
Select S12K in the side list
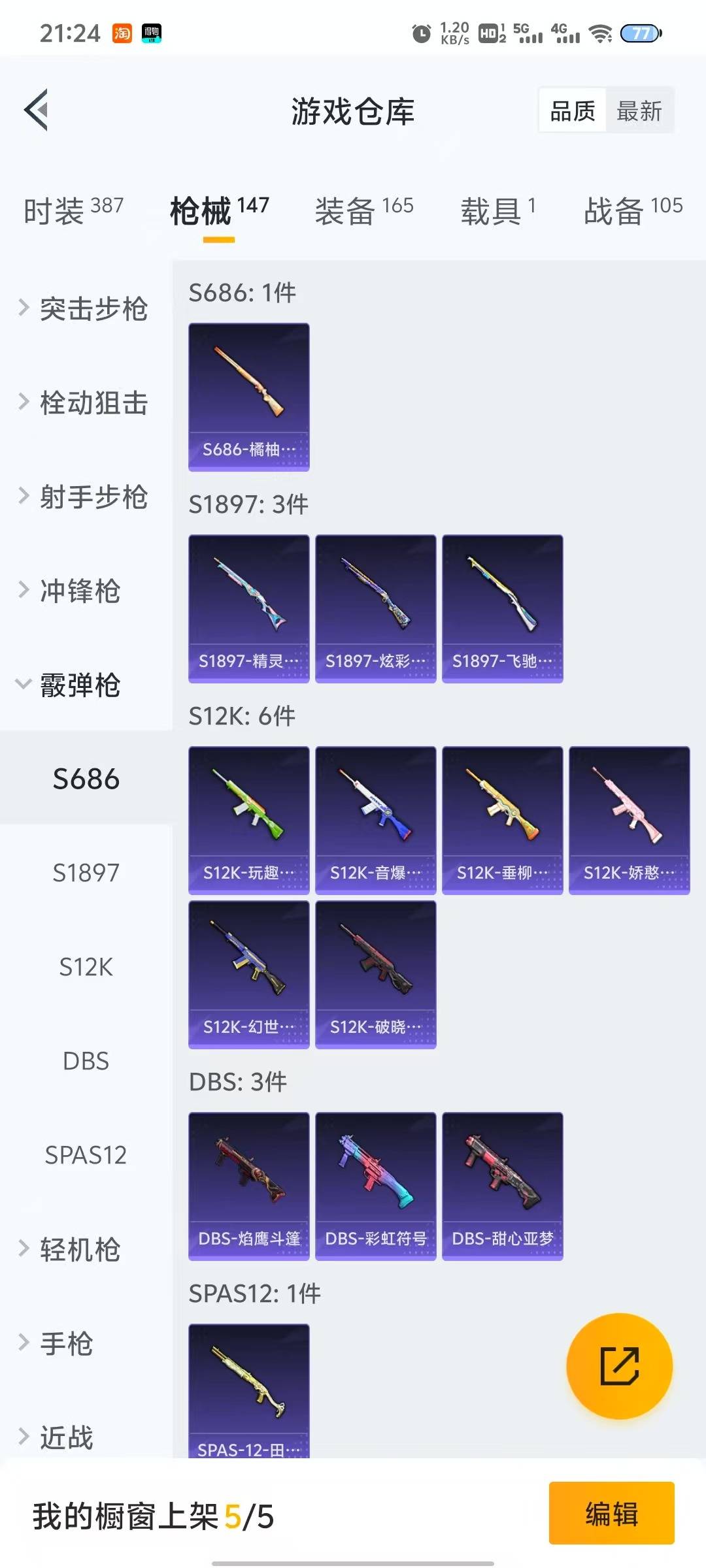[x=86, y=967]
